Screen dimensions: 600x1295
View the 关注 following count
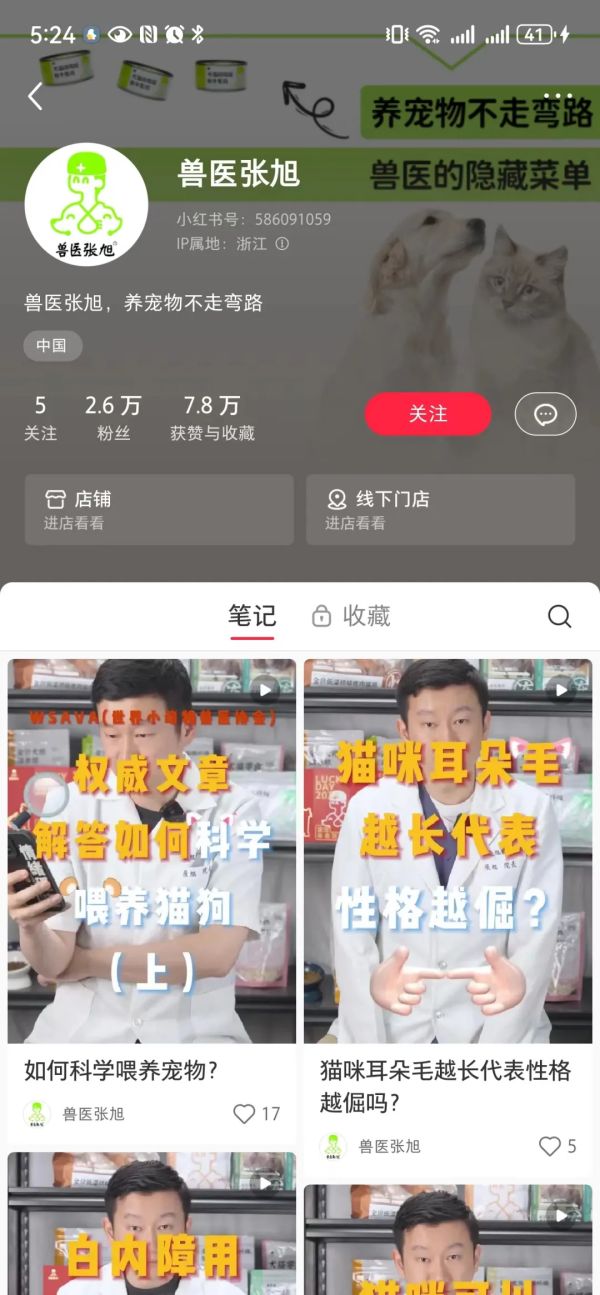40,418
